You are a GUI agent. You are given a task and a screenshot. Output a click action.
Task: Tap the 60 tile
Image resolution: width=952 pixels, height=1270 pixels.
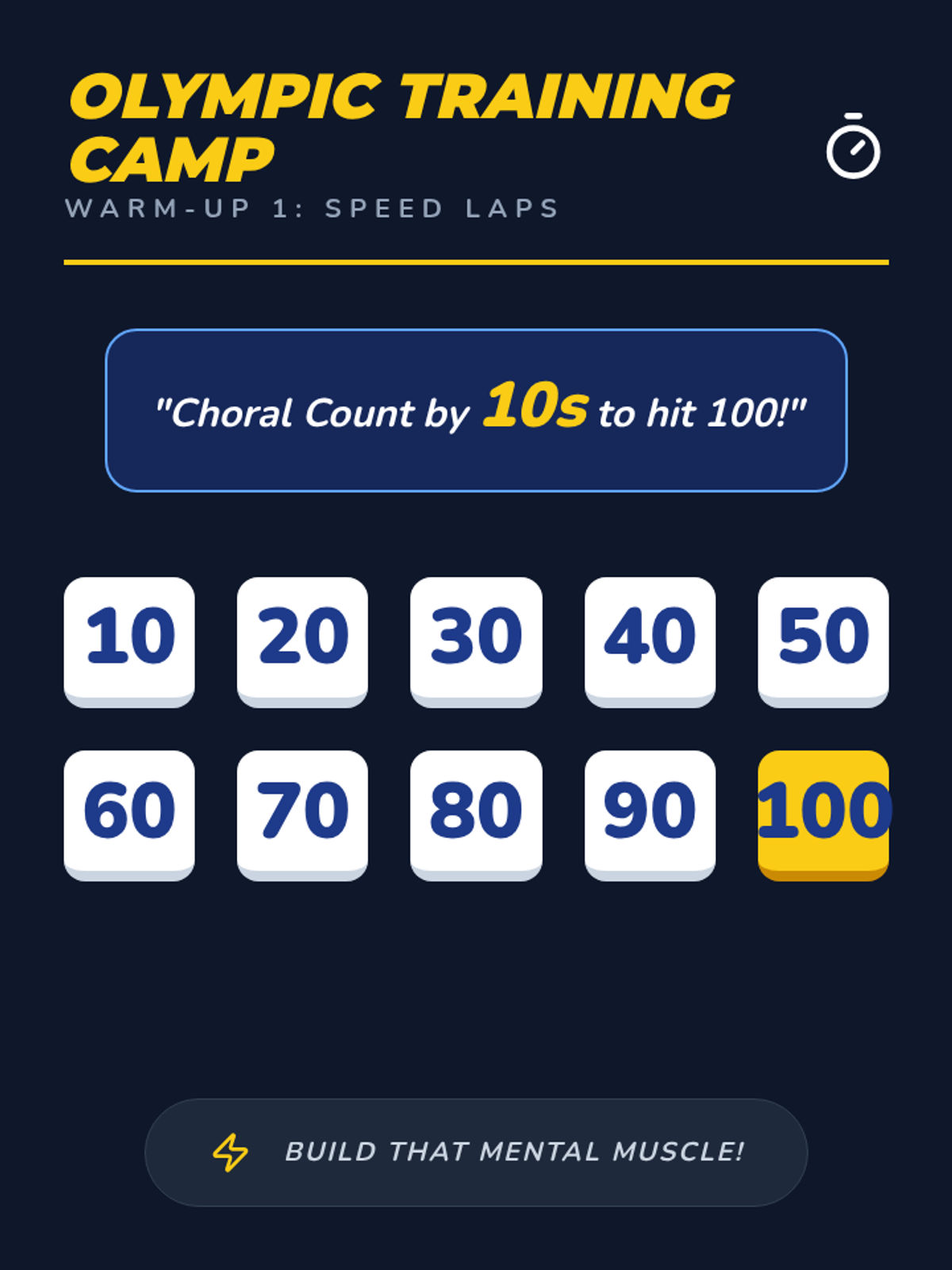click(x=129, y=815)
